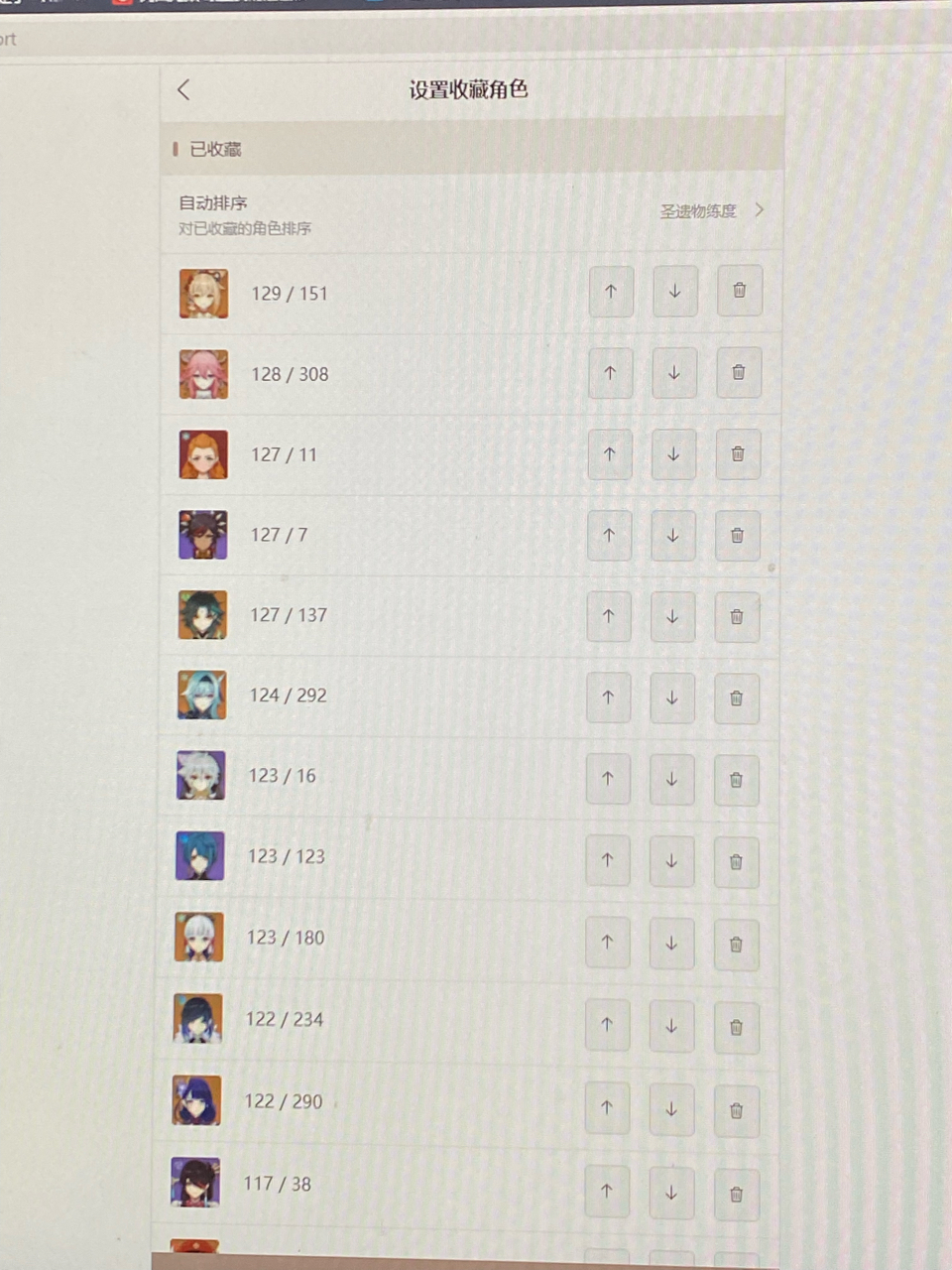Image resolution: width=952 pixels, height=1270 pixels.
Task: Remove the 127 / 7 character
Action: tap(737, 536)
